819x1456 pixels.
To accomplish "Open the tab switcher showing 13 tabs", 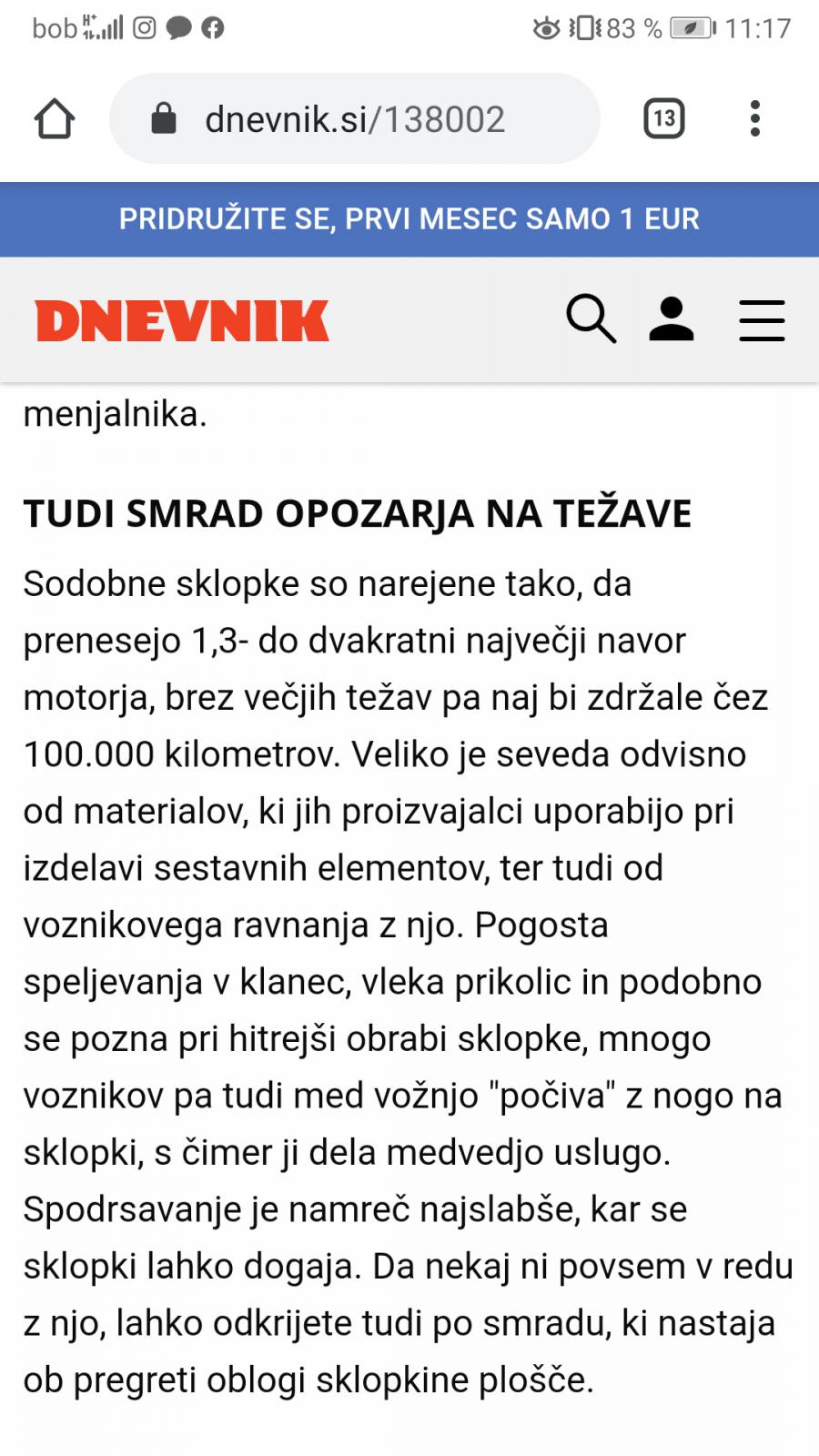I will (664, 118).
